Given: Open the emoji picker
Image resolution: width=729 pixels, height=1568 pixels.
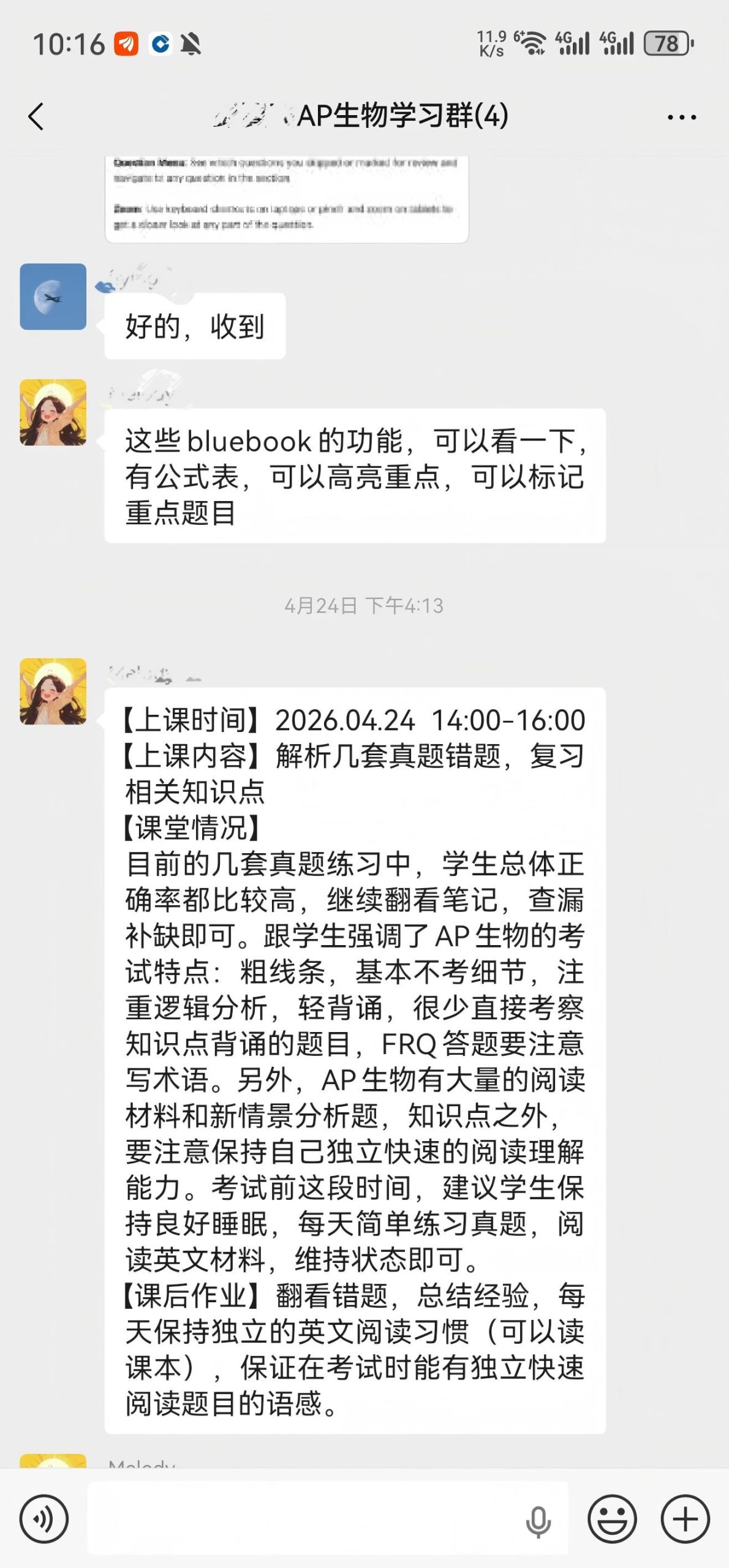Looking at the screenshot, I should [612, 1519].
